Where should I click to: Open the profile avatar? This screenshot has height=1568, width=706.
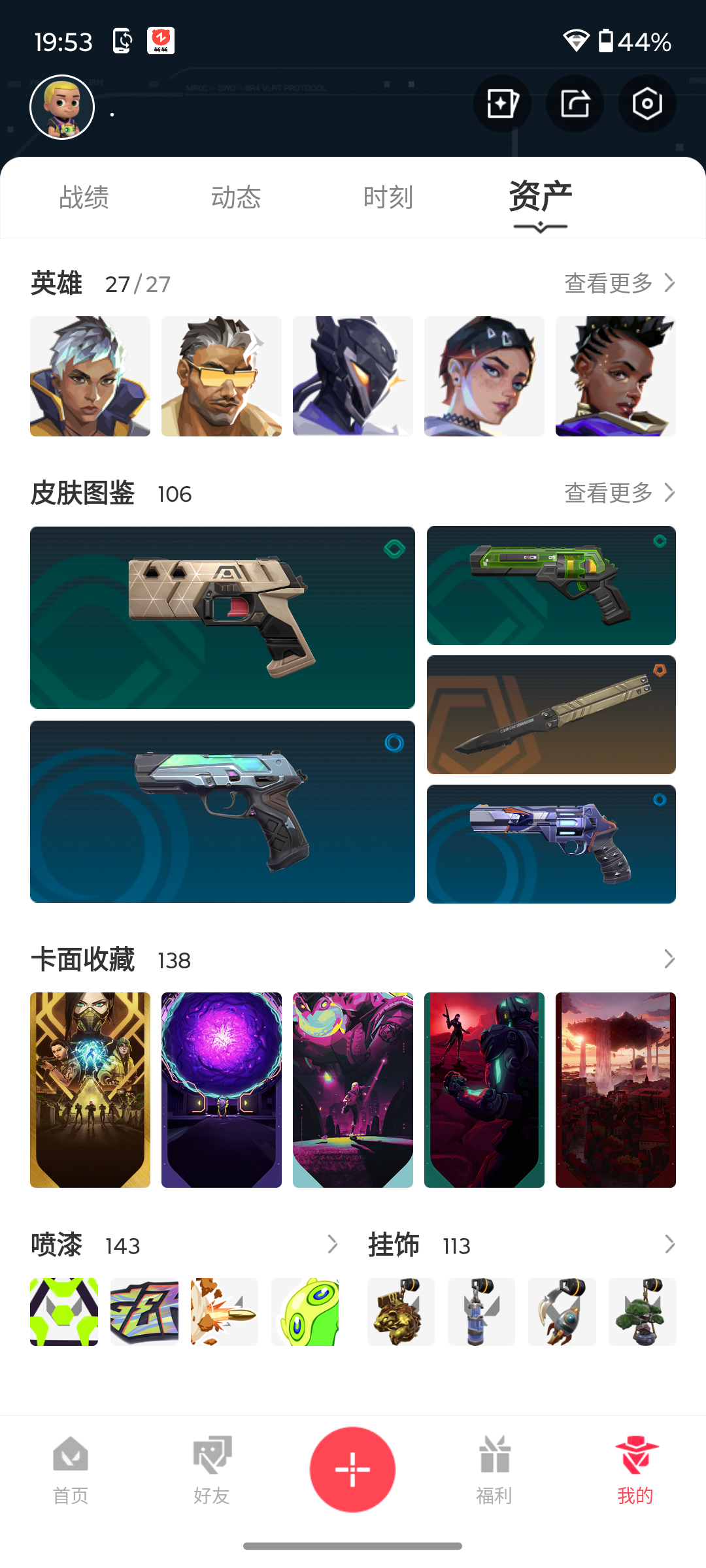click(x=62, y=107)
